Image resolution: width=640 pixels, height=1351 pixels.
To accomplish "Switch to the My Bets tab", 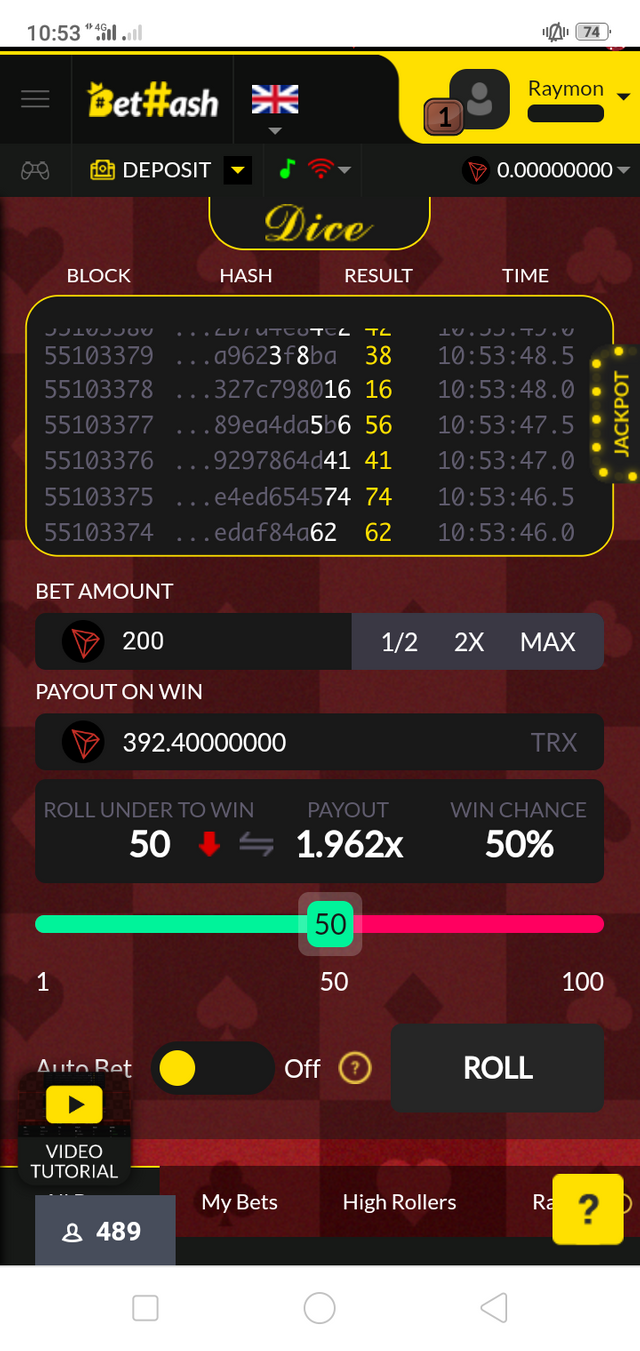I will coord(239,1202).
